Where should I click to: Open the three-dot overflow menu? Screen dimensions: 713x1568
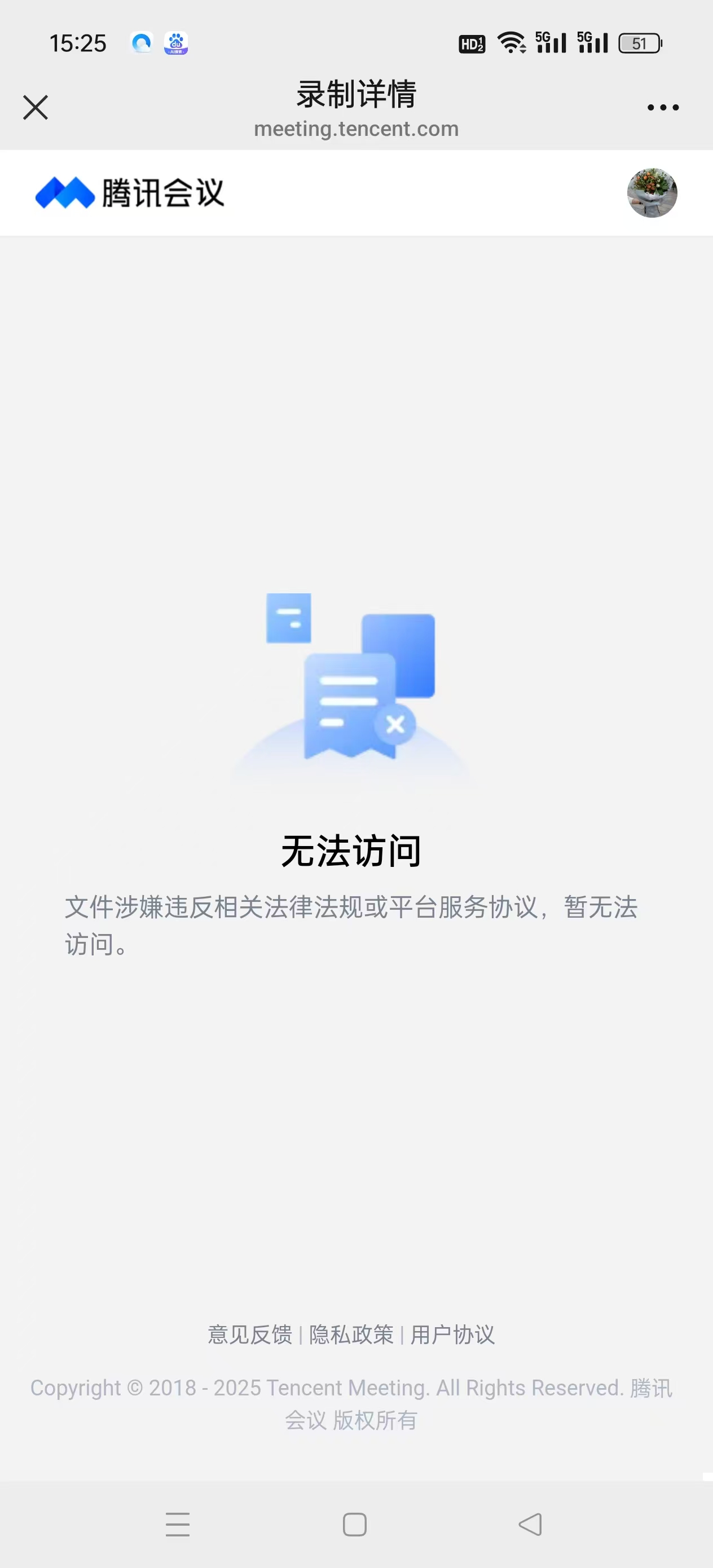coord(662,108)
